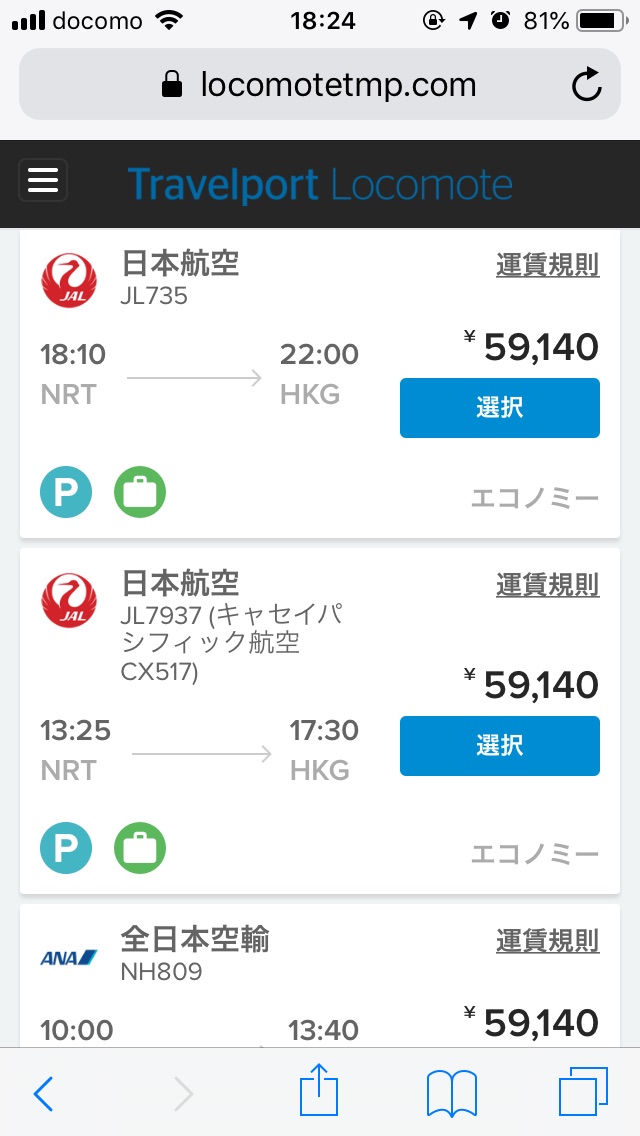View fare rules for JL7937
The height and width of the screenshot is (1136, 640).
(547, 585)
